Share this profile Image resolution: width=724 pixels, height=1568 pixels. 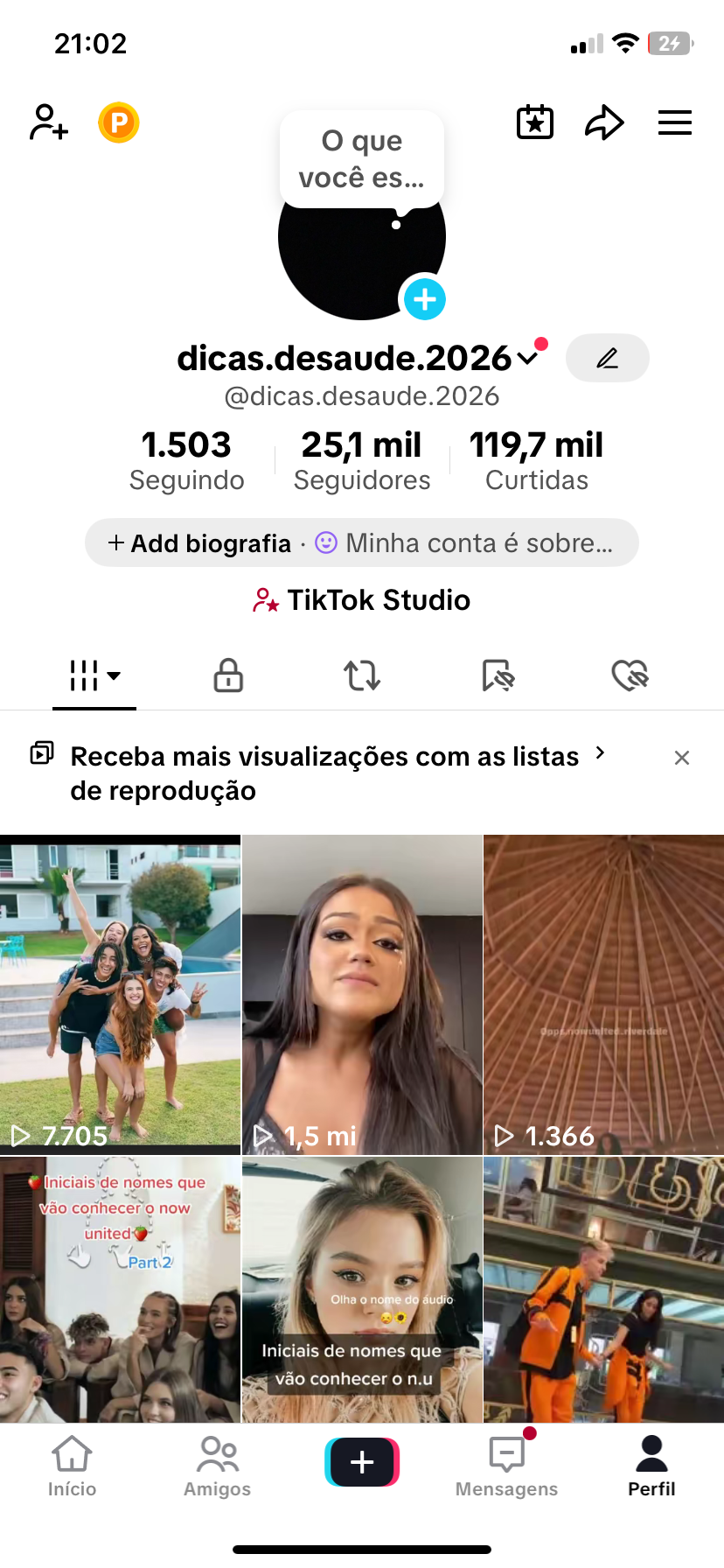click(604, 122)
